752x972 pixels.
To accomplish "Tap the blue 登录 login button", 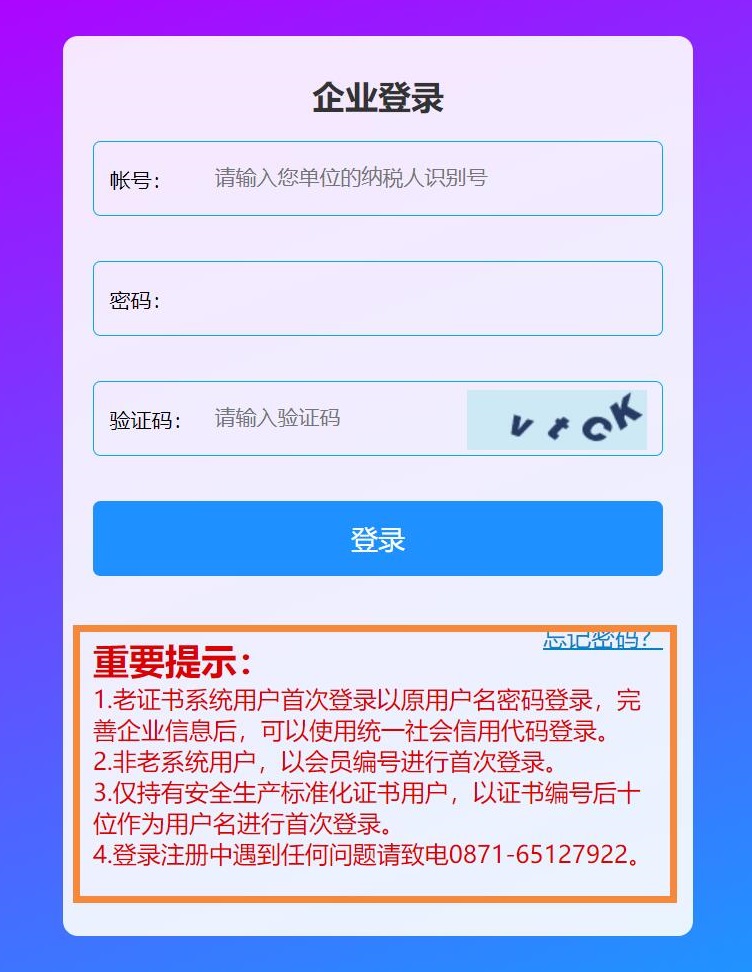I will click(378, 539).
